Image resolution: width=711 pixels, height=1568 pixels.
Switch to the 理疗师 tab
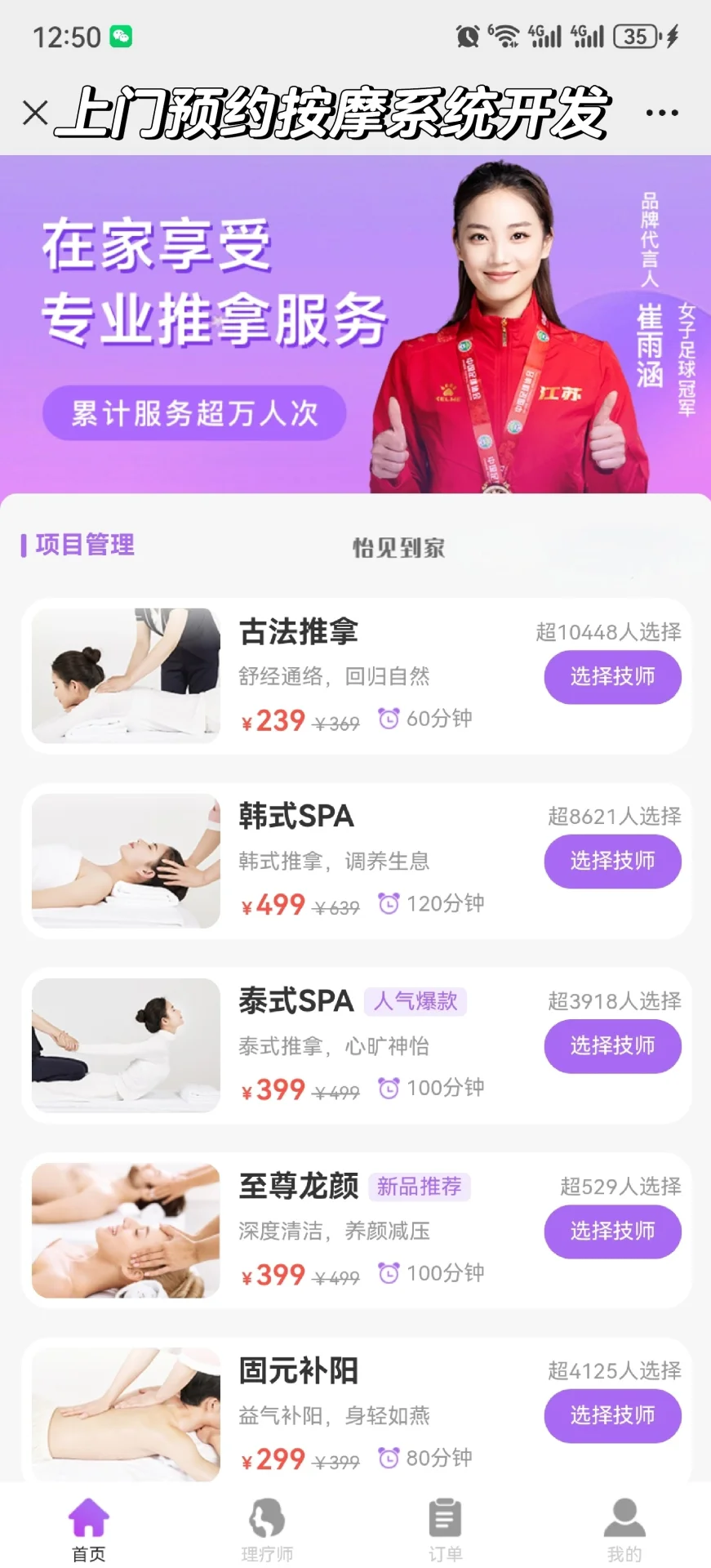point(267,1529)
